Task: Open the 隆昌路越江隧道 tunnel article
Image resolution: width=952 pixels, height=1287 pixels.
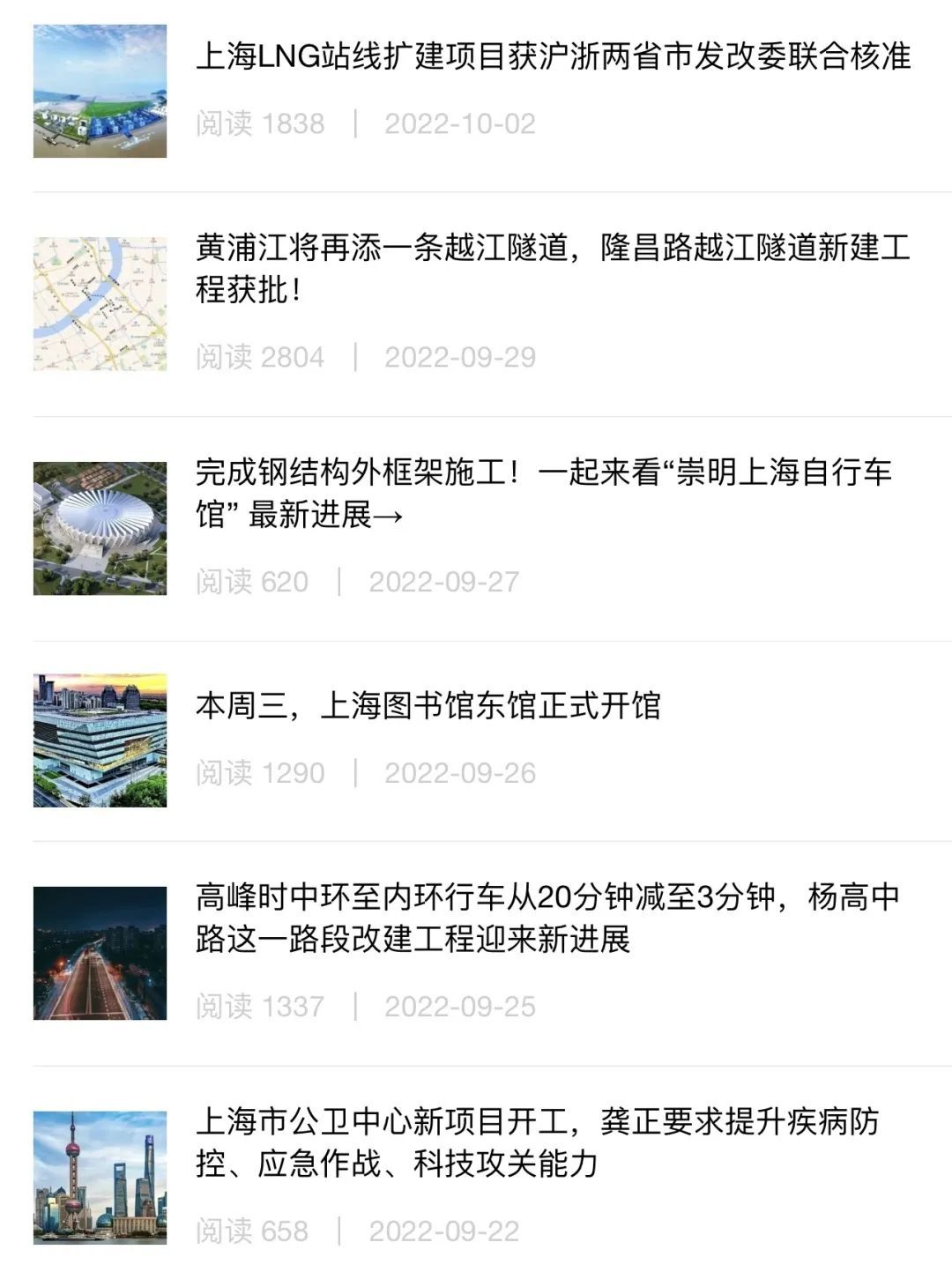Action: 553,268
